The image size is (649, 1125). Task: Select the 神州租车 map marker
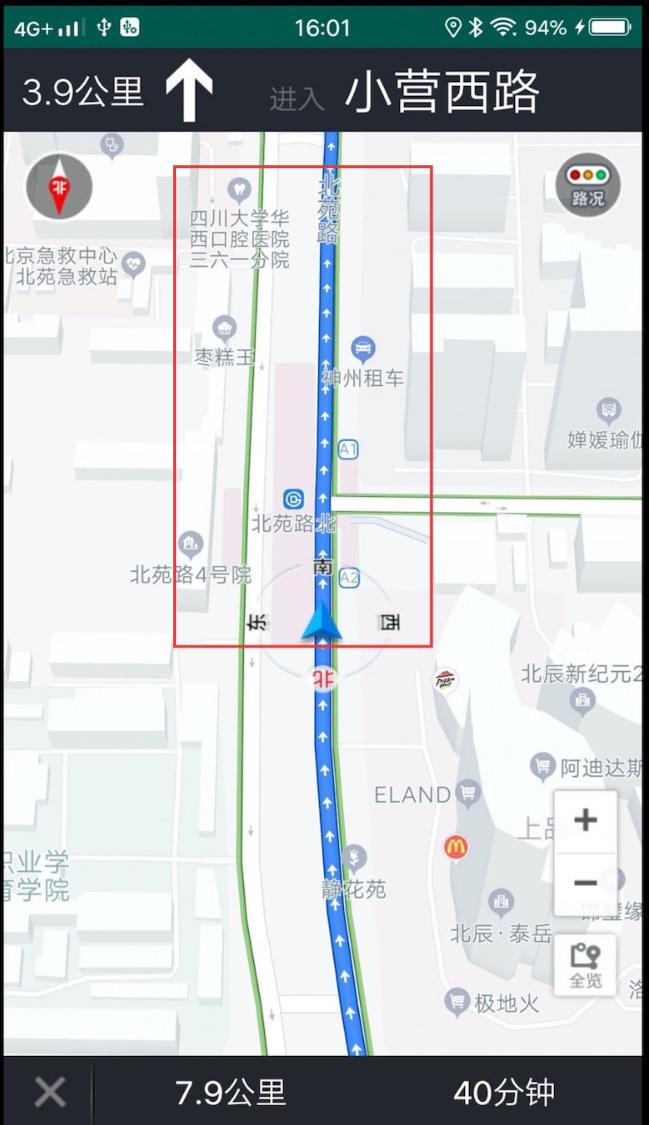pyautogui.click(x=363, y=349)
